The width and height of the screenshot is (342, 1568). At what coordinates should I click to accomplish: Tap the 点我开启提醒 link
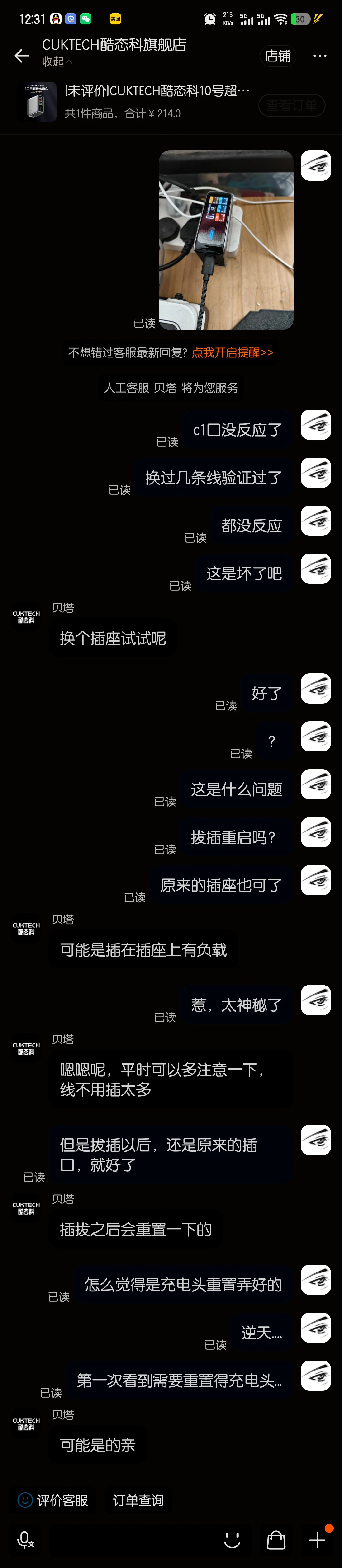[233, 352]
